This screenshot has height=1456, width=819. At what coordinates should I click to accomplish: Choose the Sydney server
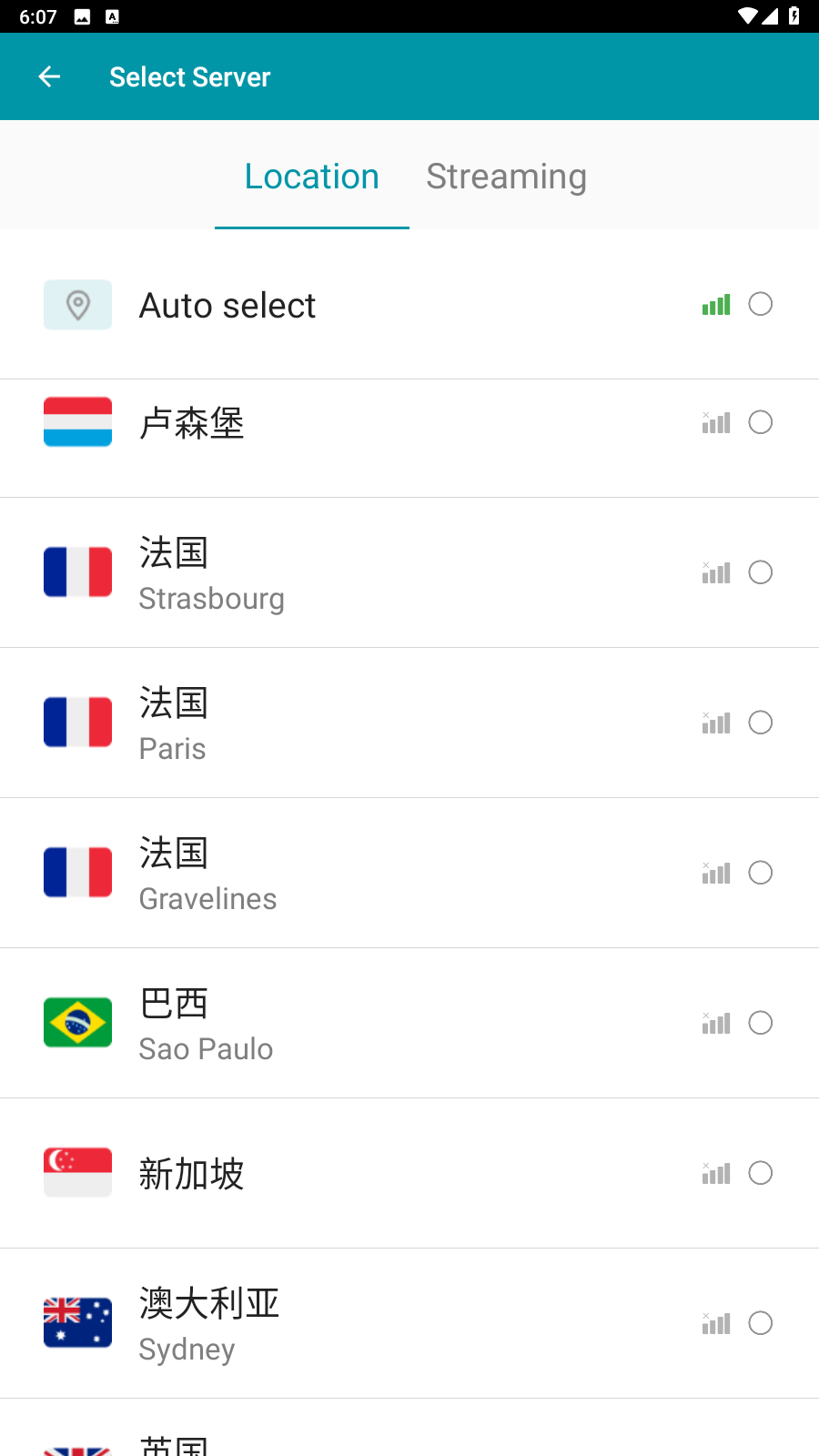(760, 1323)
